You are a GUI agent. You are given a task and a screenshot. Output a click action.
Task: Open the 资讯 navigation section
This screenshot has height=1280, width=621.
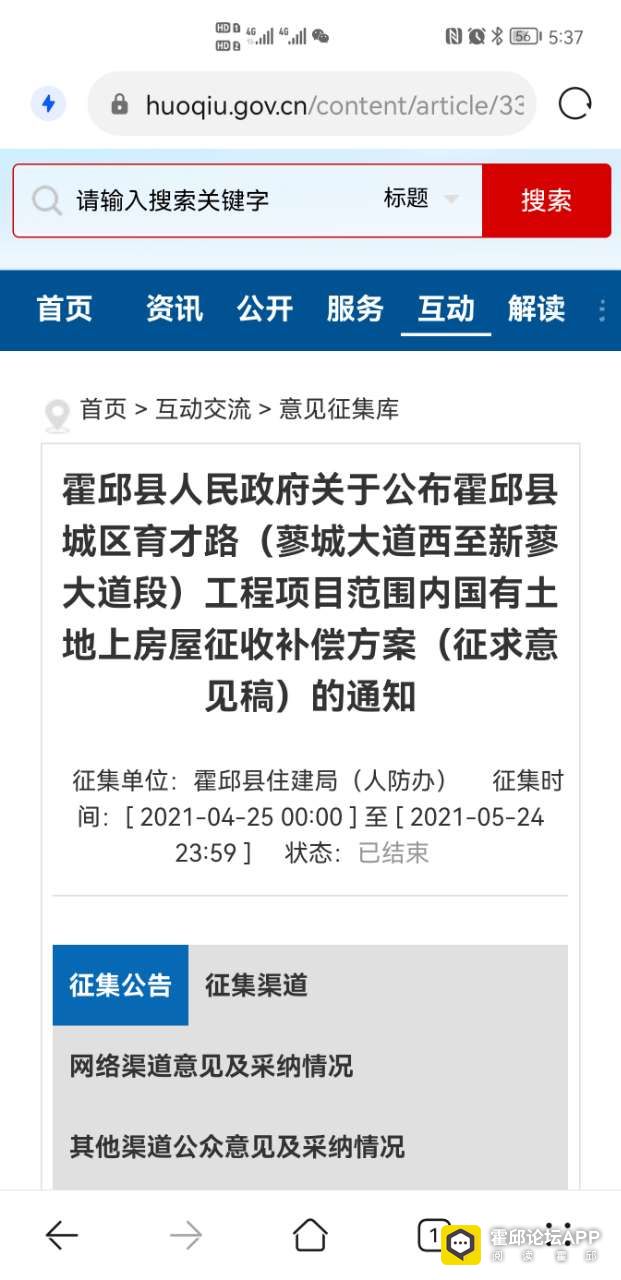pos(174,309)
